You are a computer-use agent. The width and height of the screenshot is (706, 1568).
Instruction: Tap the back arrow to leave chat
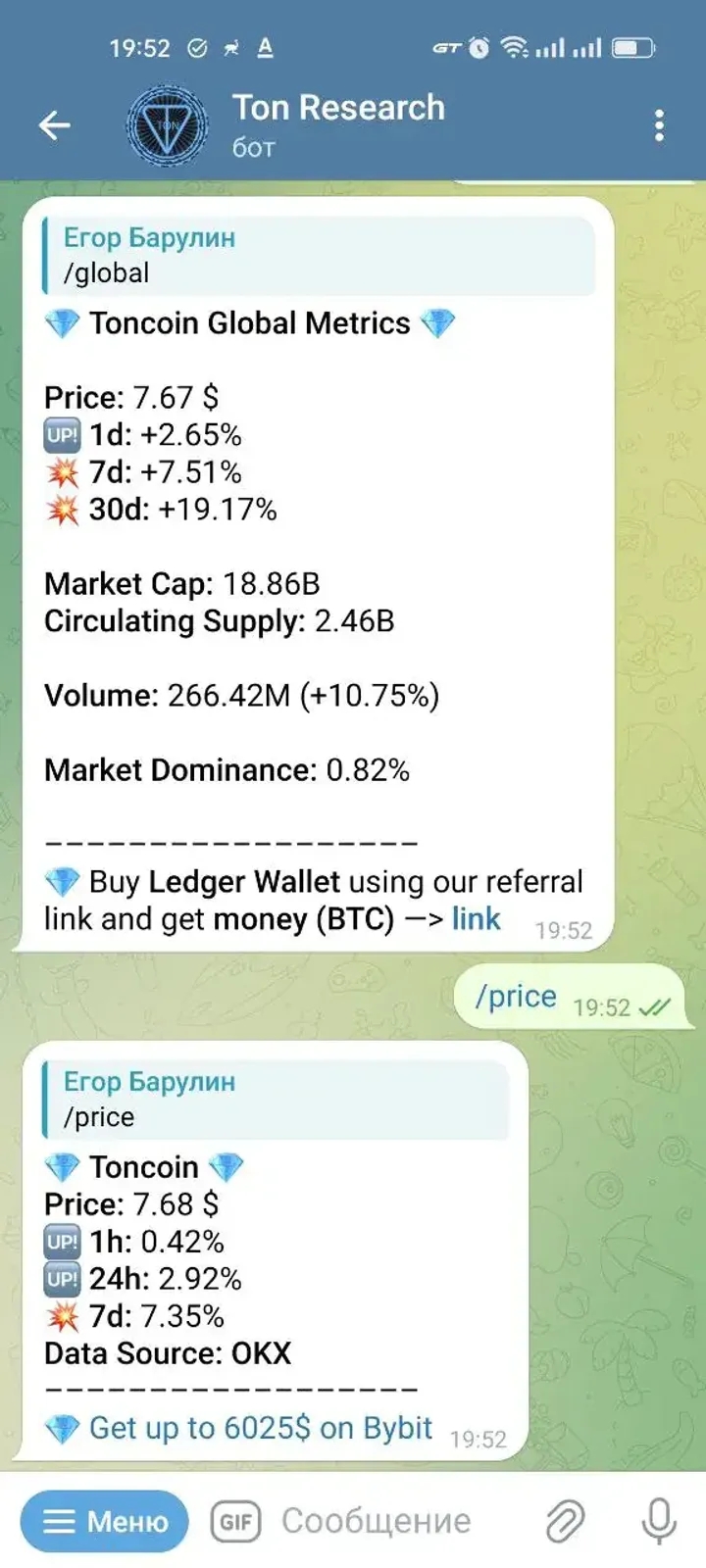(55, 125)
